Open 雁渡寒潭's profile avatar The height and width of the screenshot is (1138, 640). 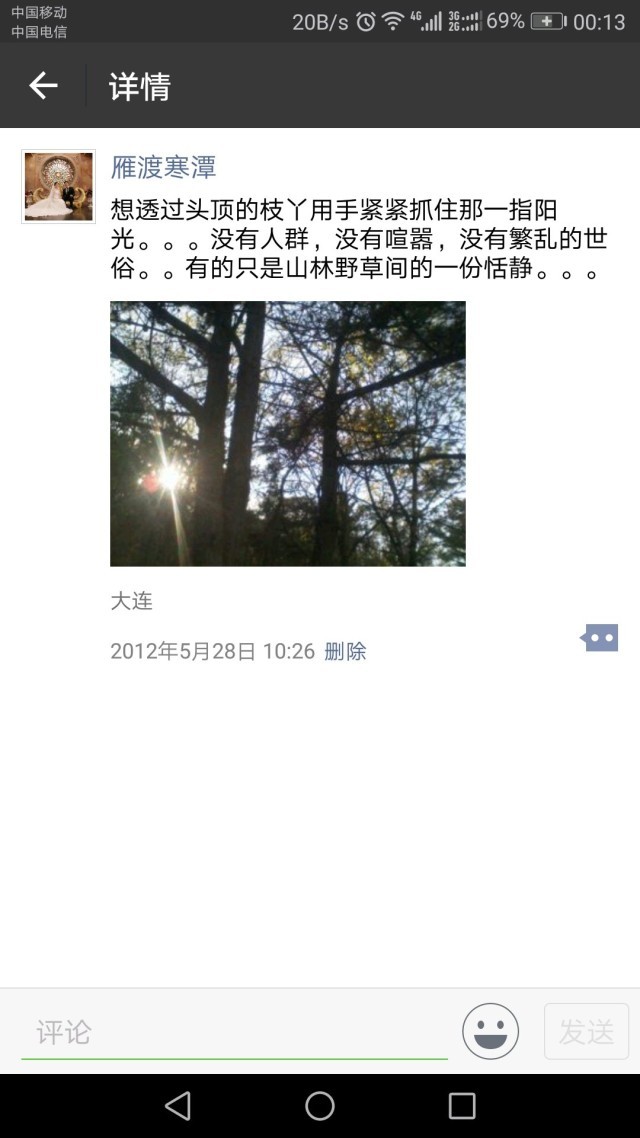(58, 186)
